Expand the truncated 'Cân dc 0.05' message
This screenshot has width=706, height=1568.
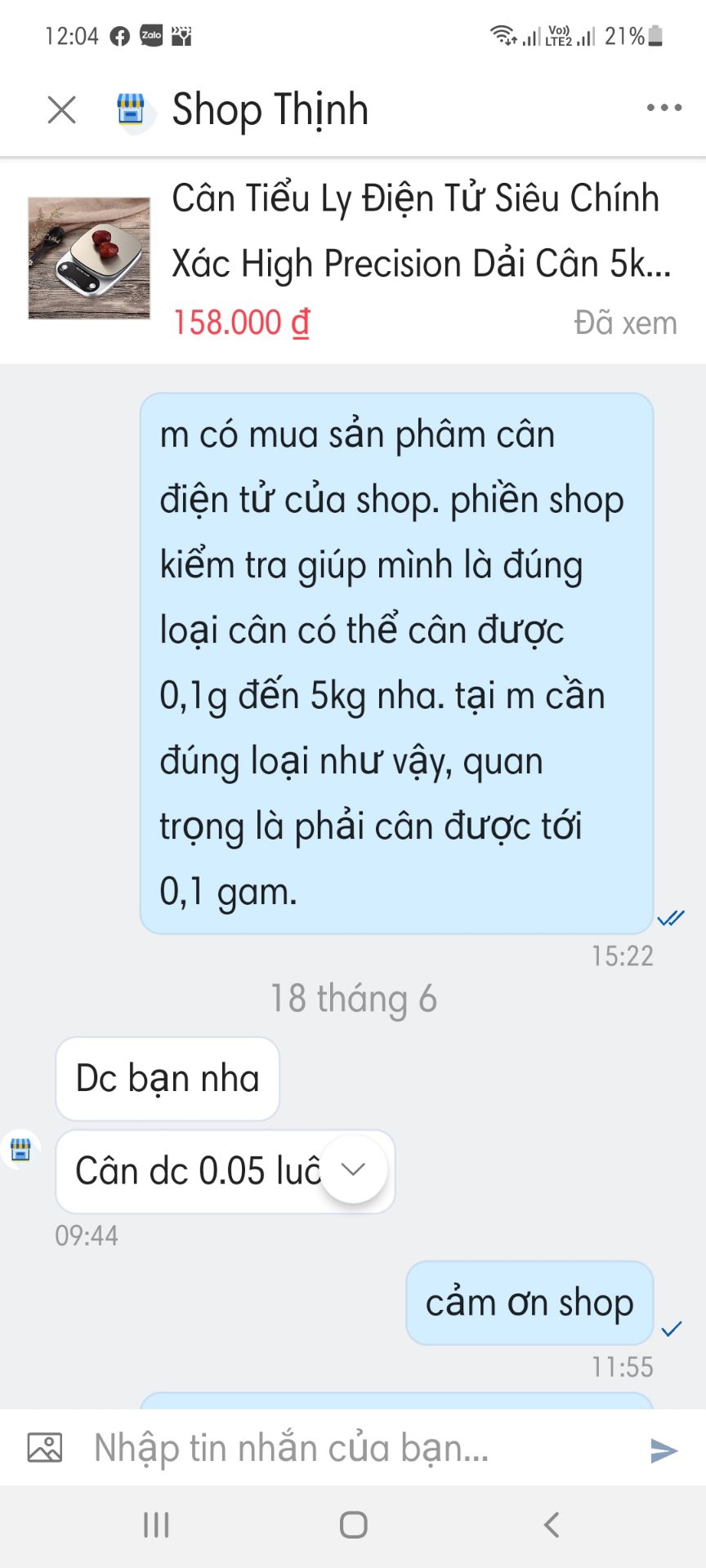coord(351,1169)
